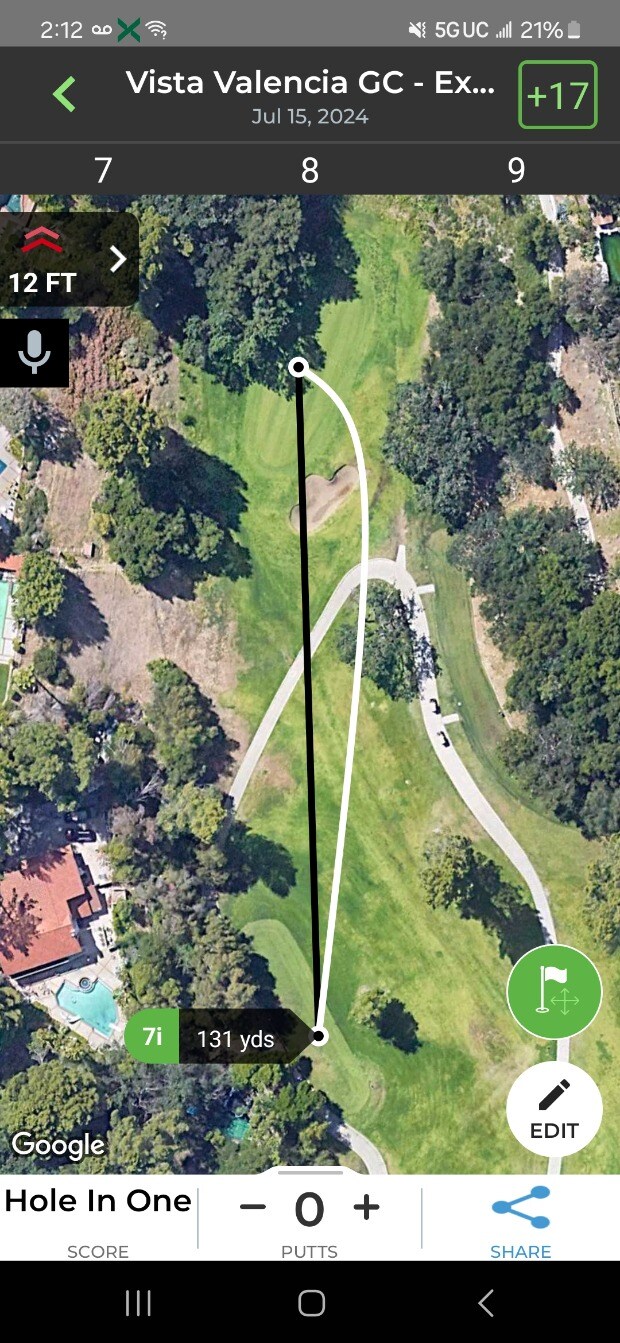Activate the microphone voice input

tap(35, 352)
